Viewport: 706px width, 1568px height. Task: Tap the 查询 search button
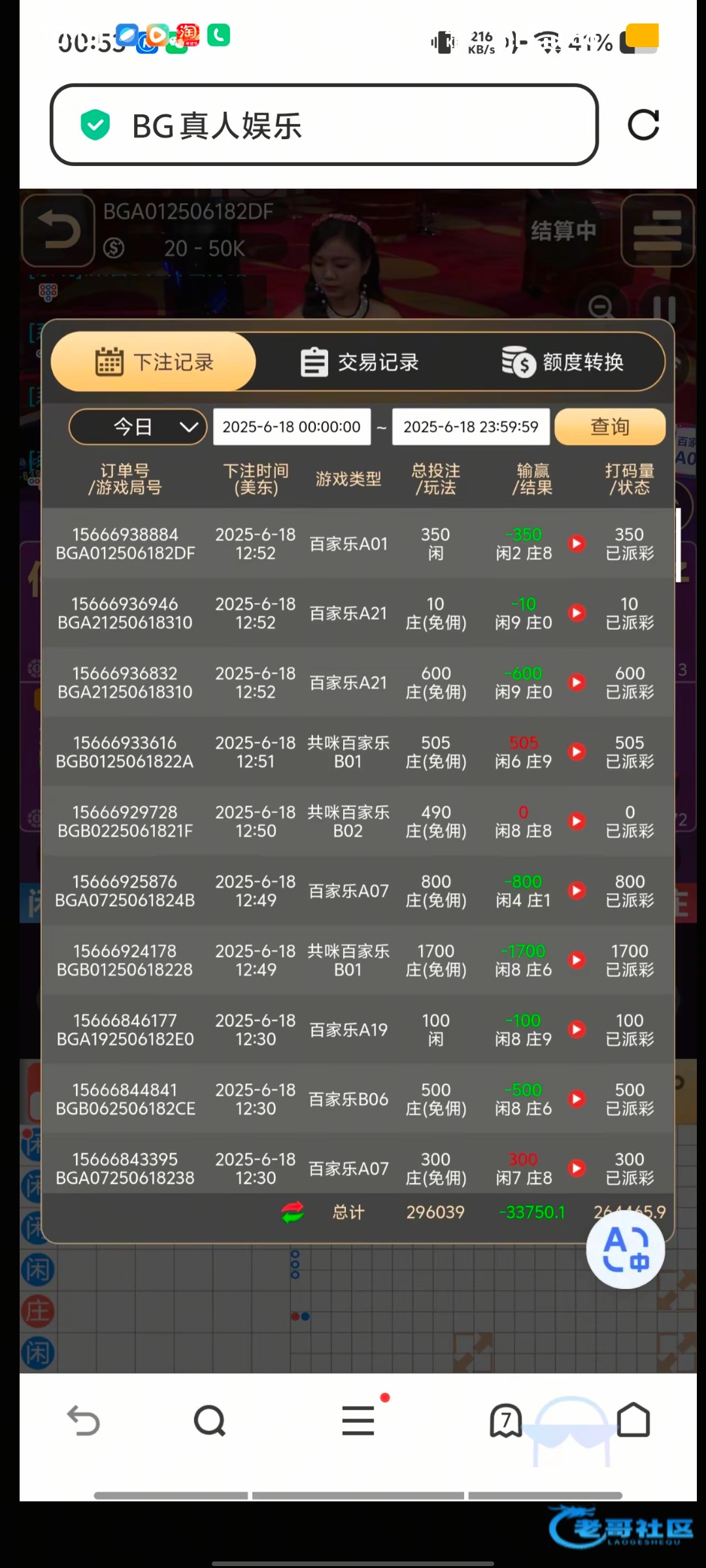pos(609,427)
